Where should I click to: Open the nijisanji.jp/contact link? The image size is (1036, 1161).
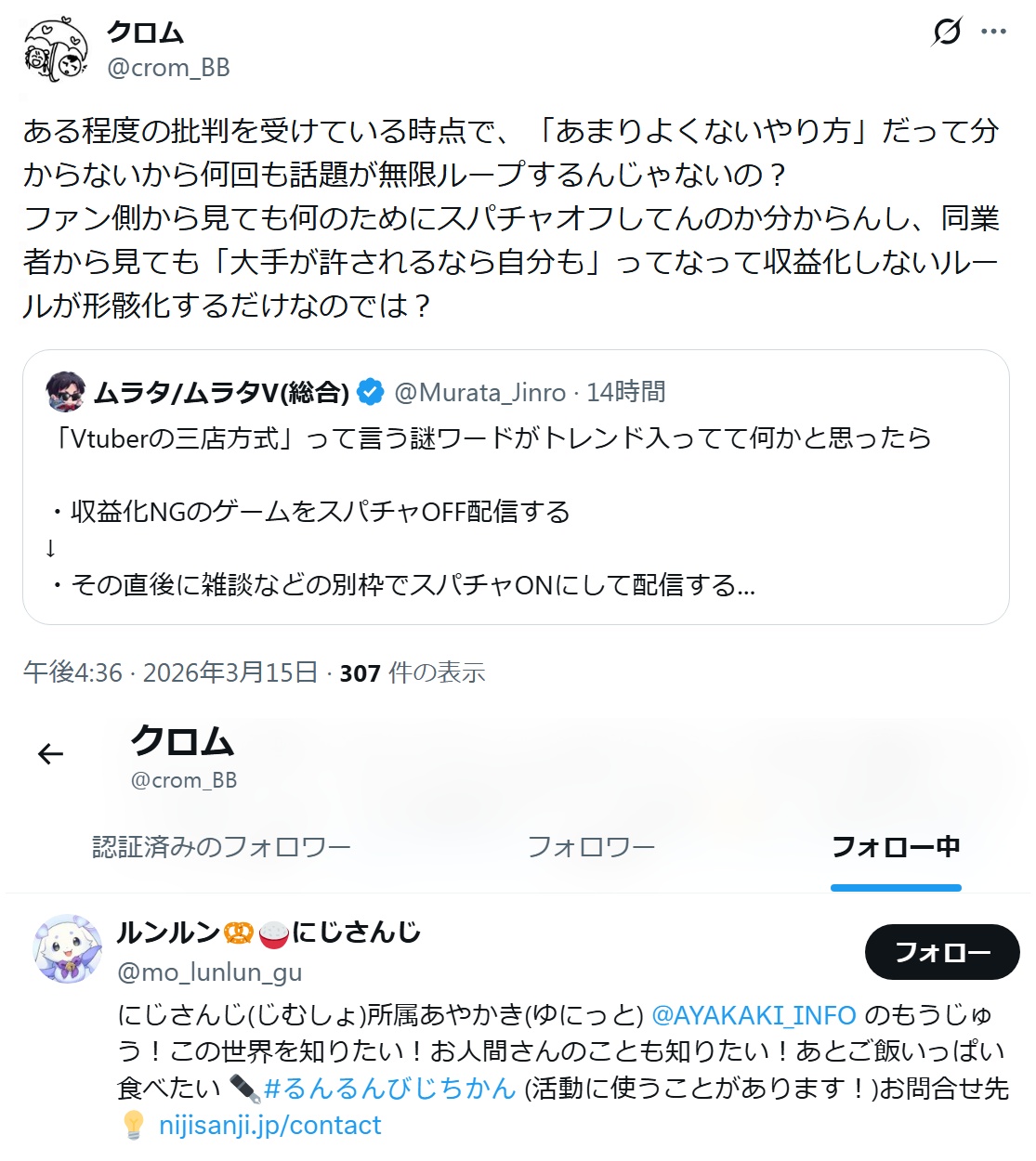pyautogui.click(x=269, y=1126)
